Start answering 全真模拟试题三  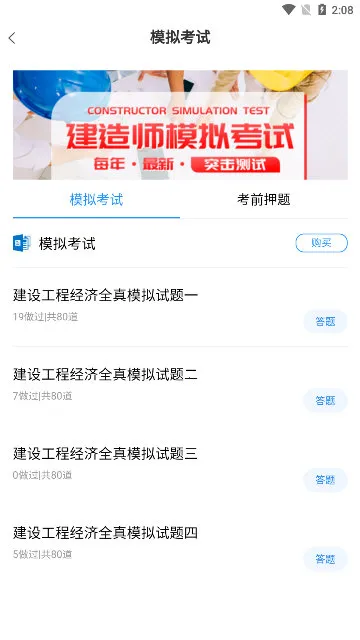click(325, 480)
